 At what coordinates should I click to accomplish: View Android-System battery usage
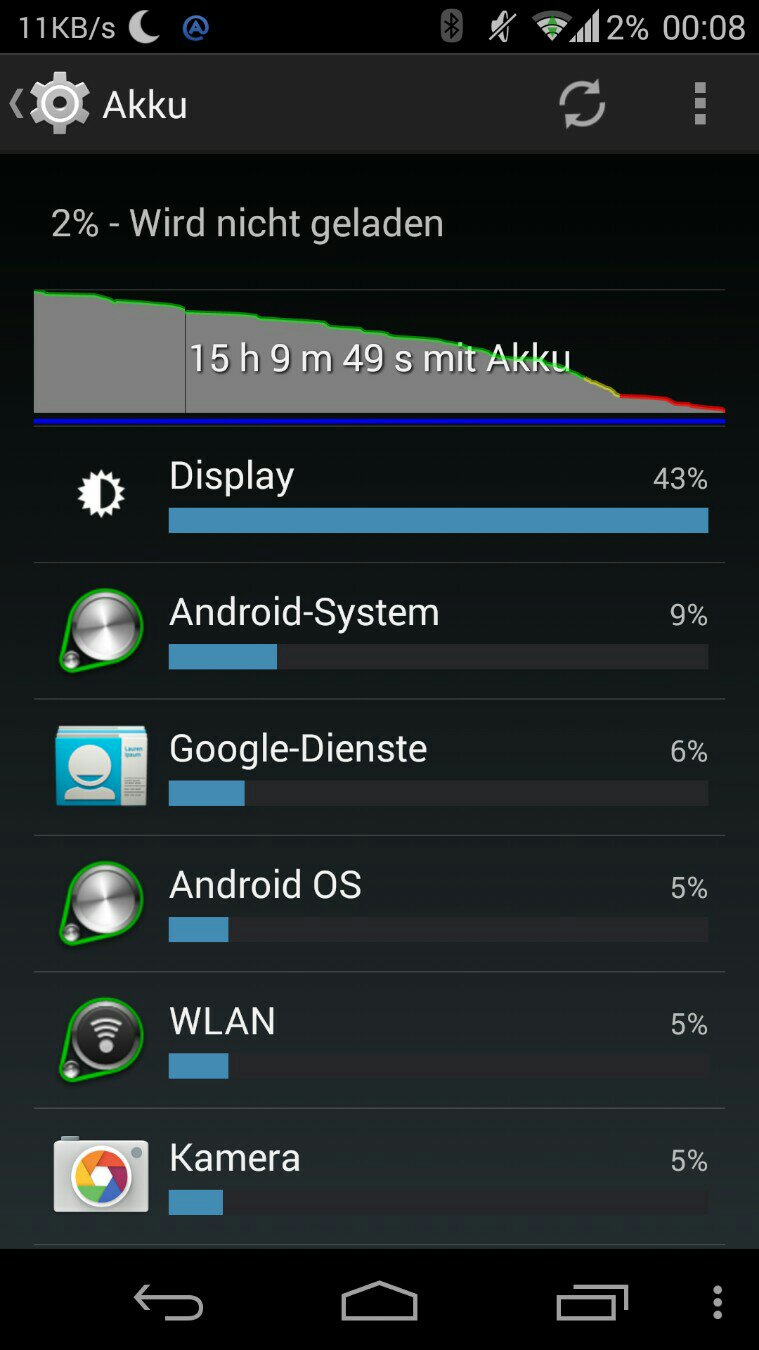(x=380, y=631)
